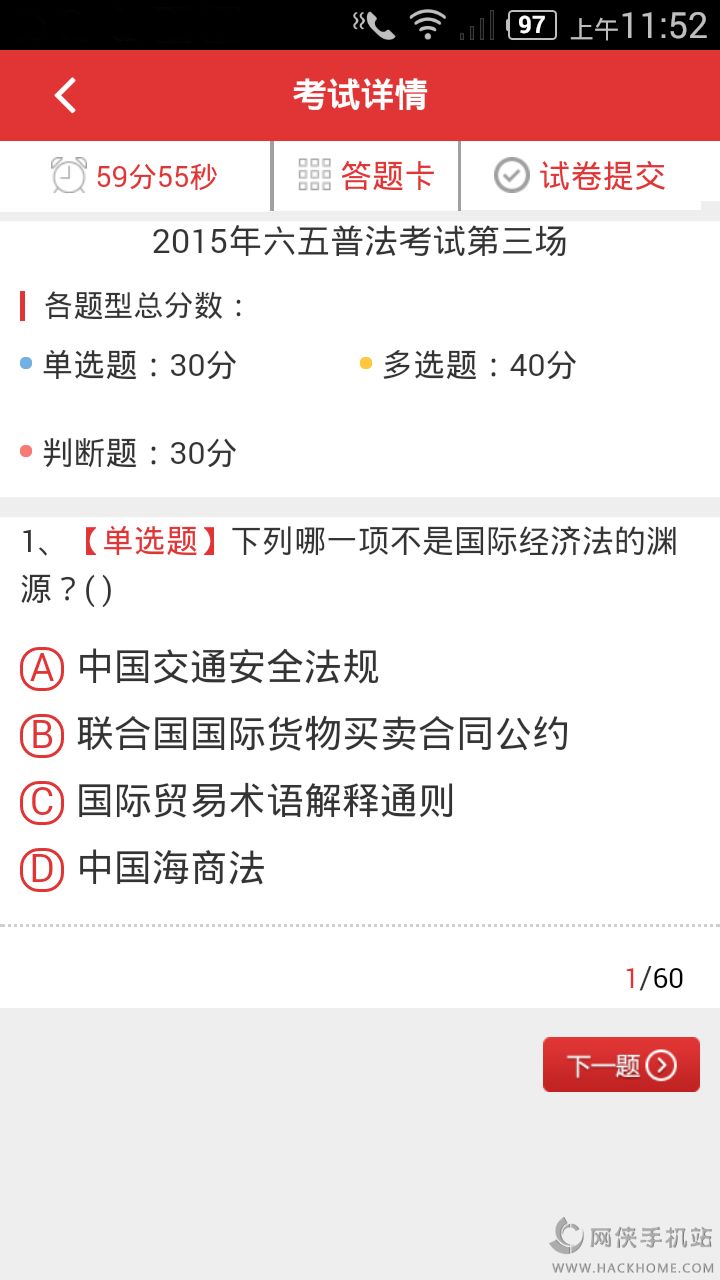Tap the 考试详情 header title
Viewport: 720px width, 1280px height.
click(360, 95)
